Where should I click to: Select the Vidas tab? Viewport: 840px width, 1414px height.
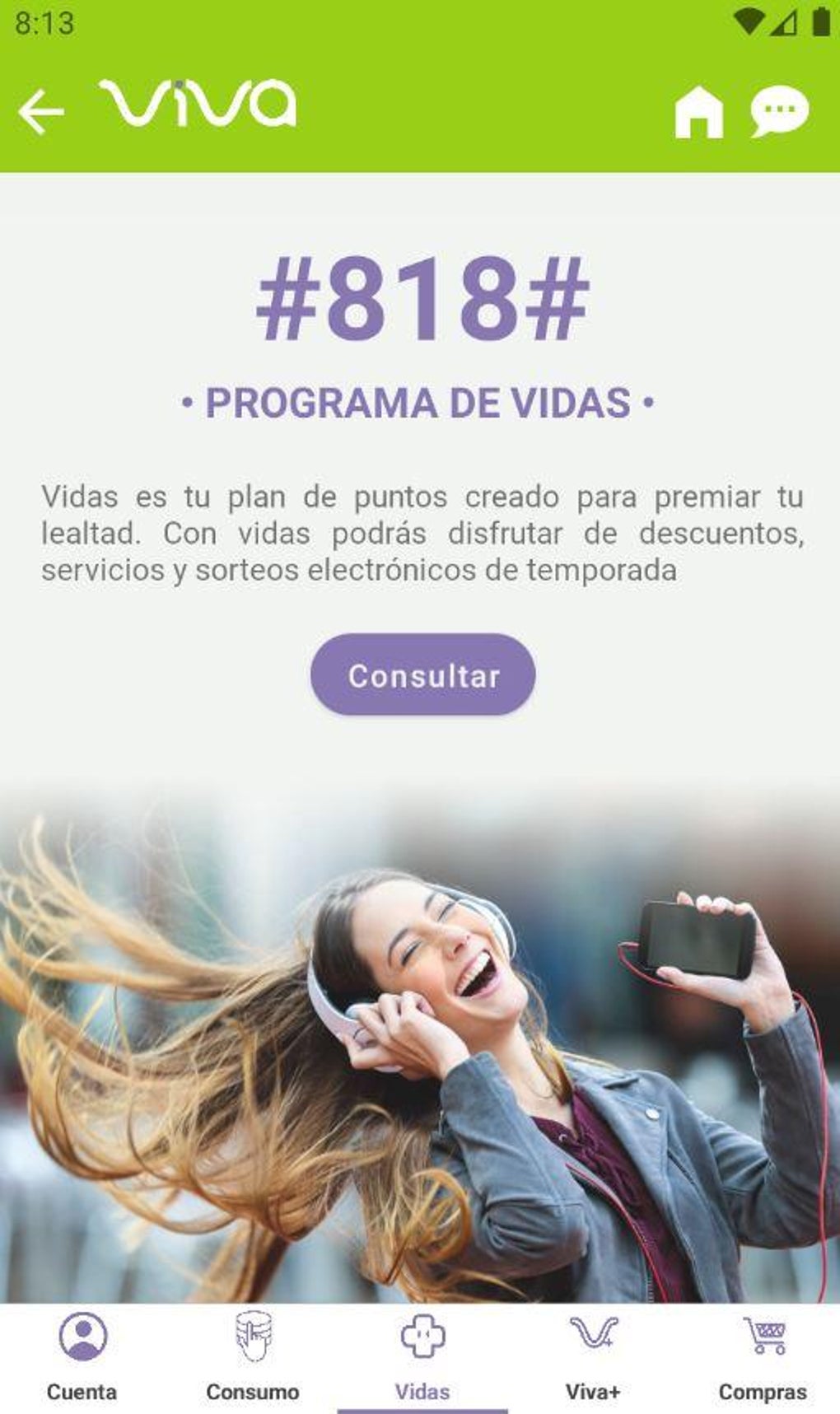(422, 1358)
